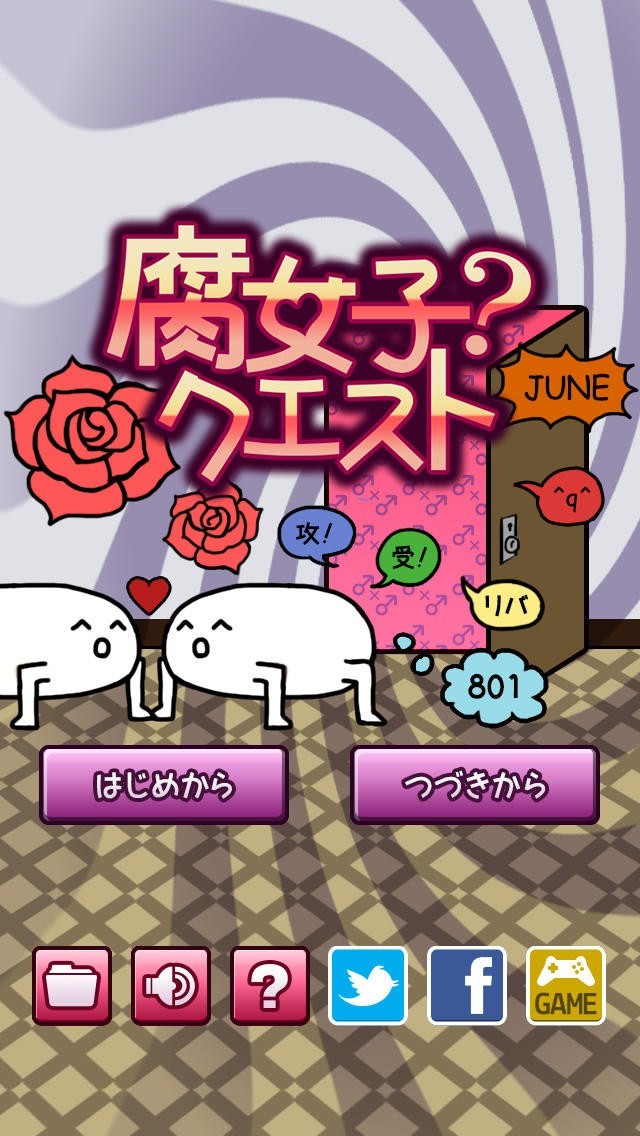The image size is (640, 1136).
Task: Open the GAME controller button
Action: pos(565,985)
